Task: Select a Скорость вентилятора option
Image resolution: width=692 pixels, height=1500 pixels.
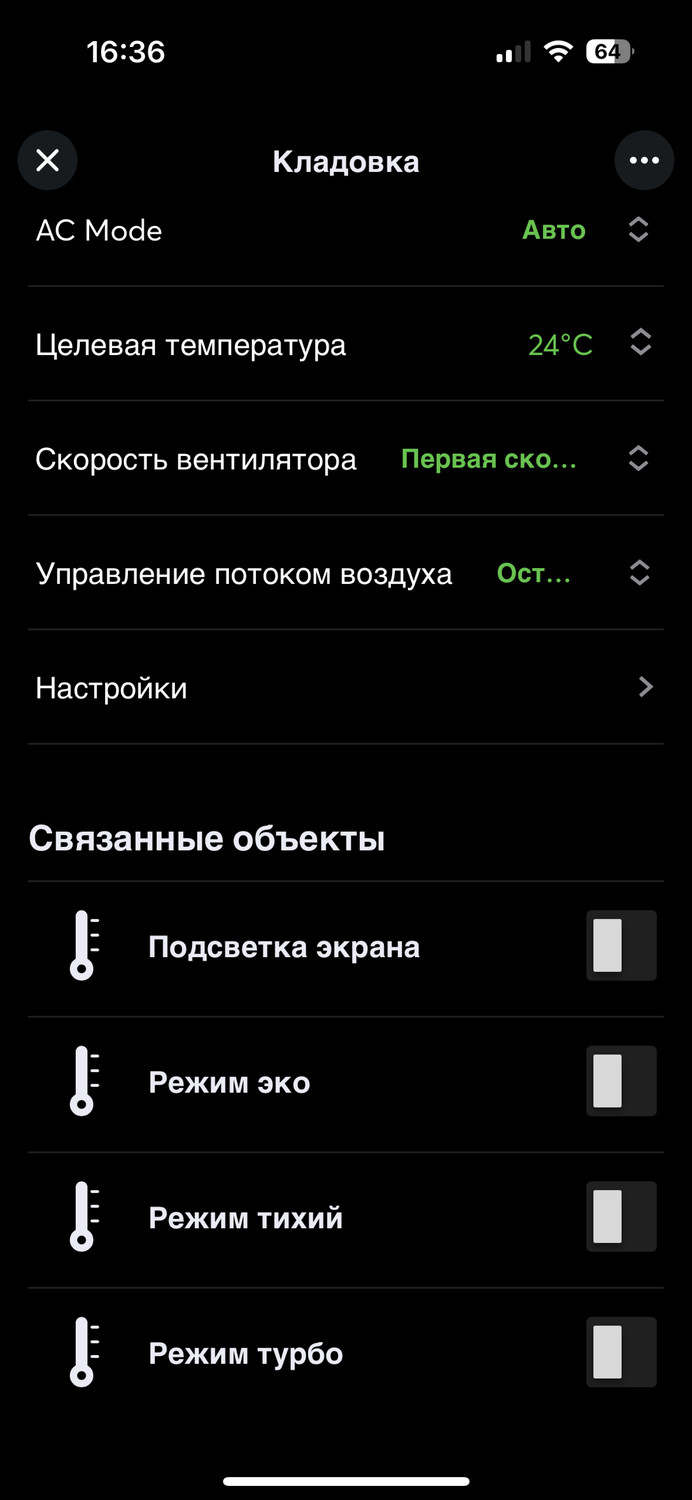Action: [638, 459]
